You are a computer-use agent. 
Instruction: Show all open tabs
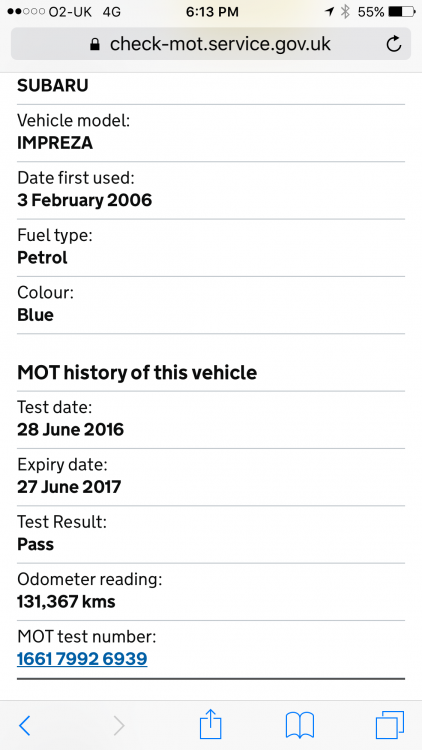click(389, 725)
